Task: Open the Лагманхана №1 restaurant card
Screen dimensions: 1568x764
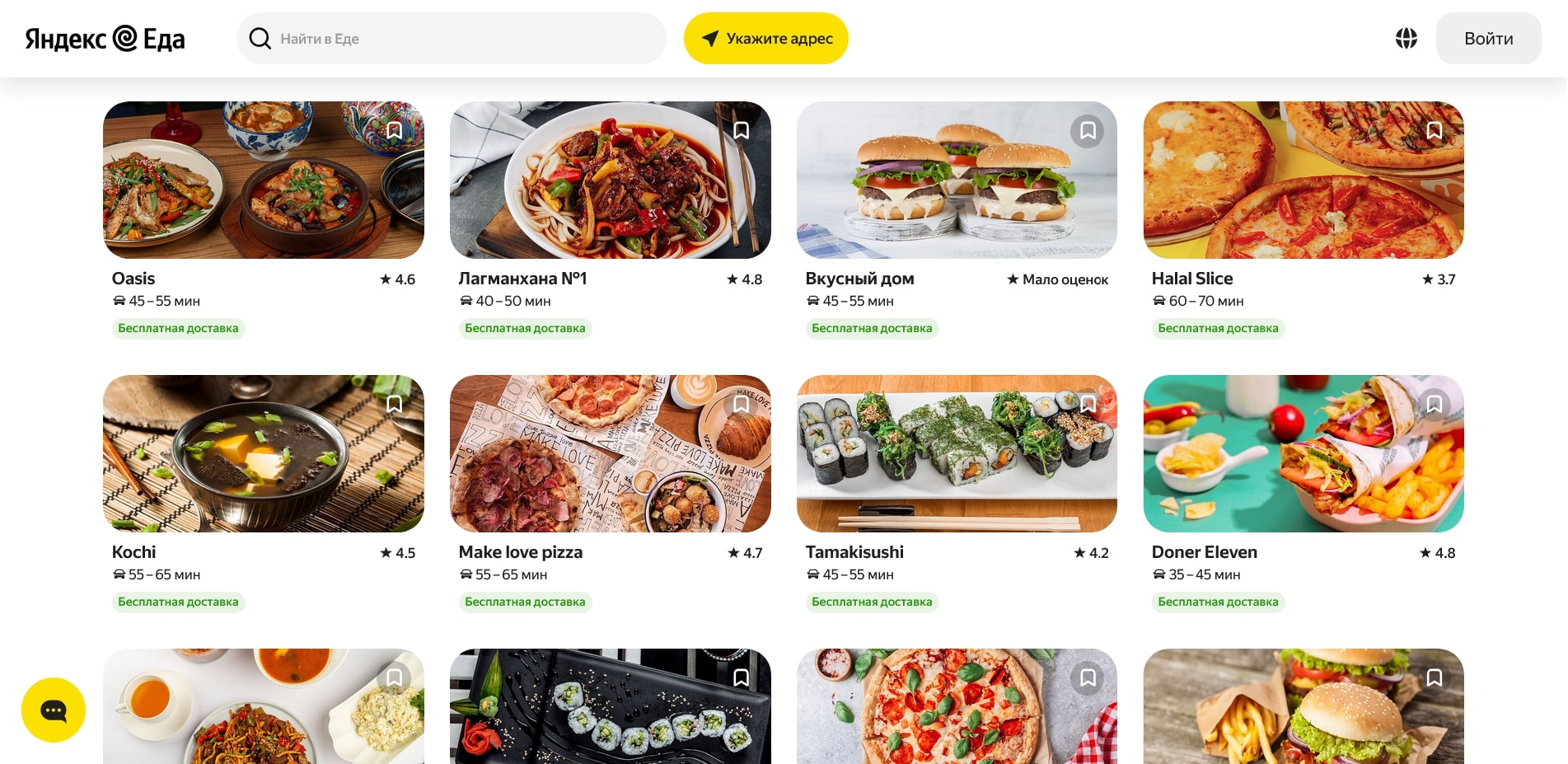Action: [x=610, y=181]
